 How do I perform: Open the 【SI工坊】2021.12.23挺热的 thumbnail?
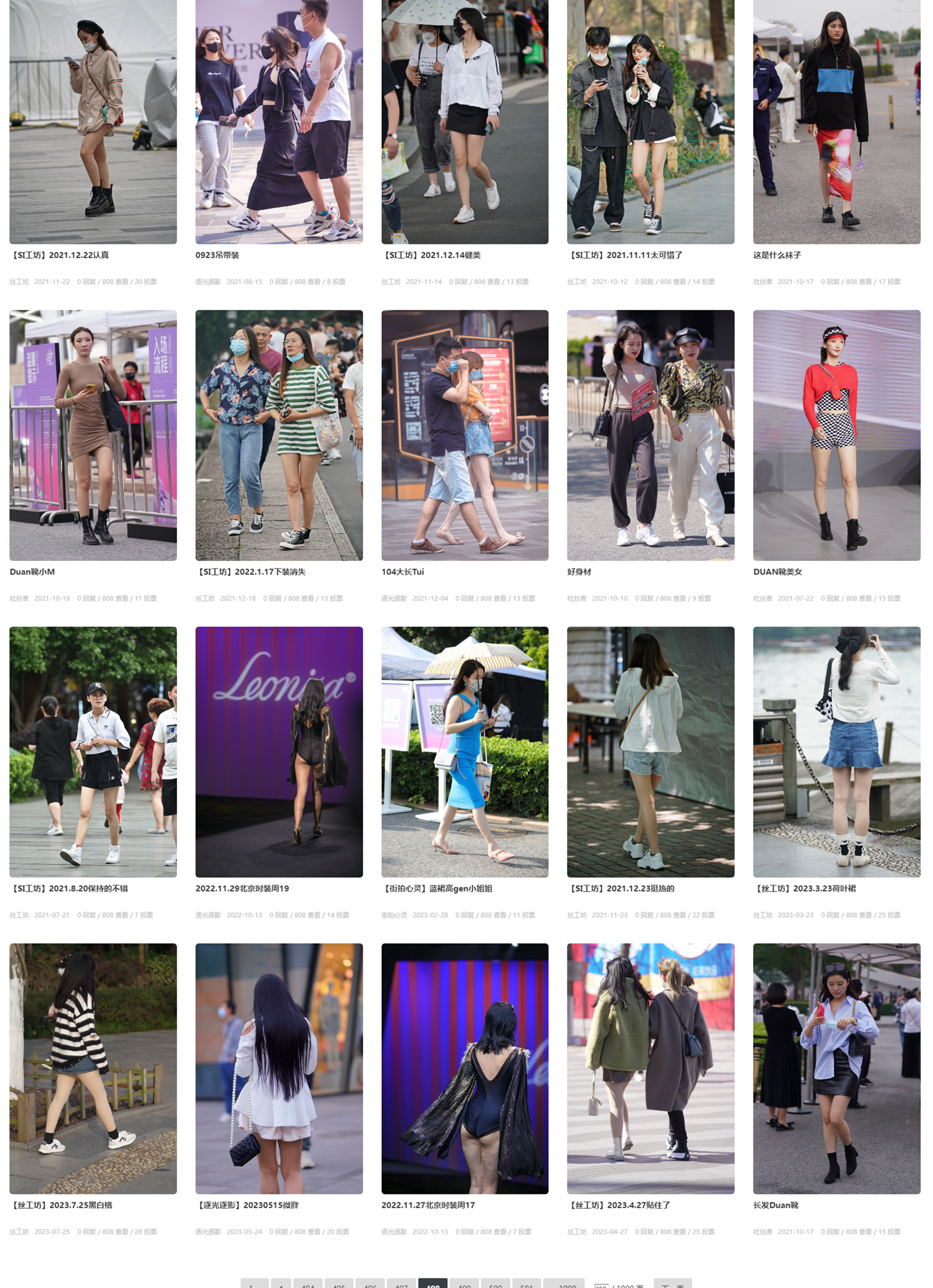click(x=650, y=752)
